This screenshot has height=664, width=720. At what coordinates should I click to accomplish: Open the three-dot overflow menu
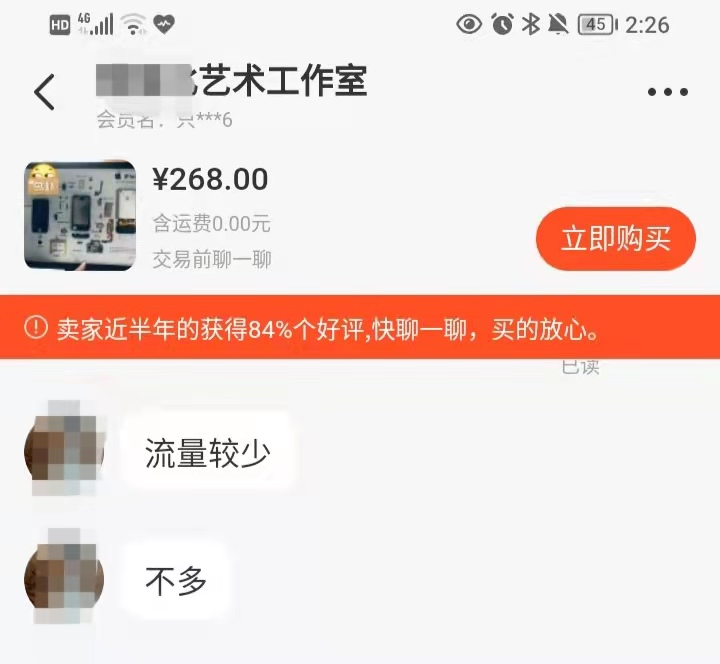(668, 92)
